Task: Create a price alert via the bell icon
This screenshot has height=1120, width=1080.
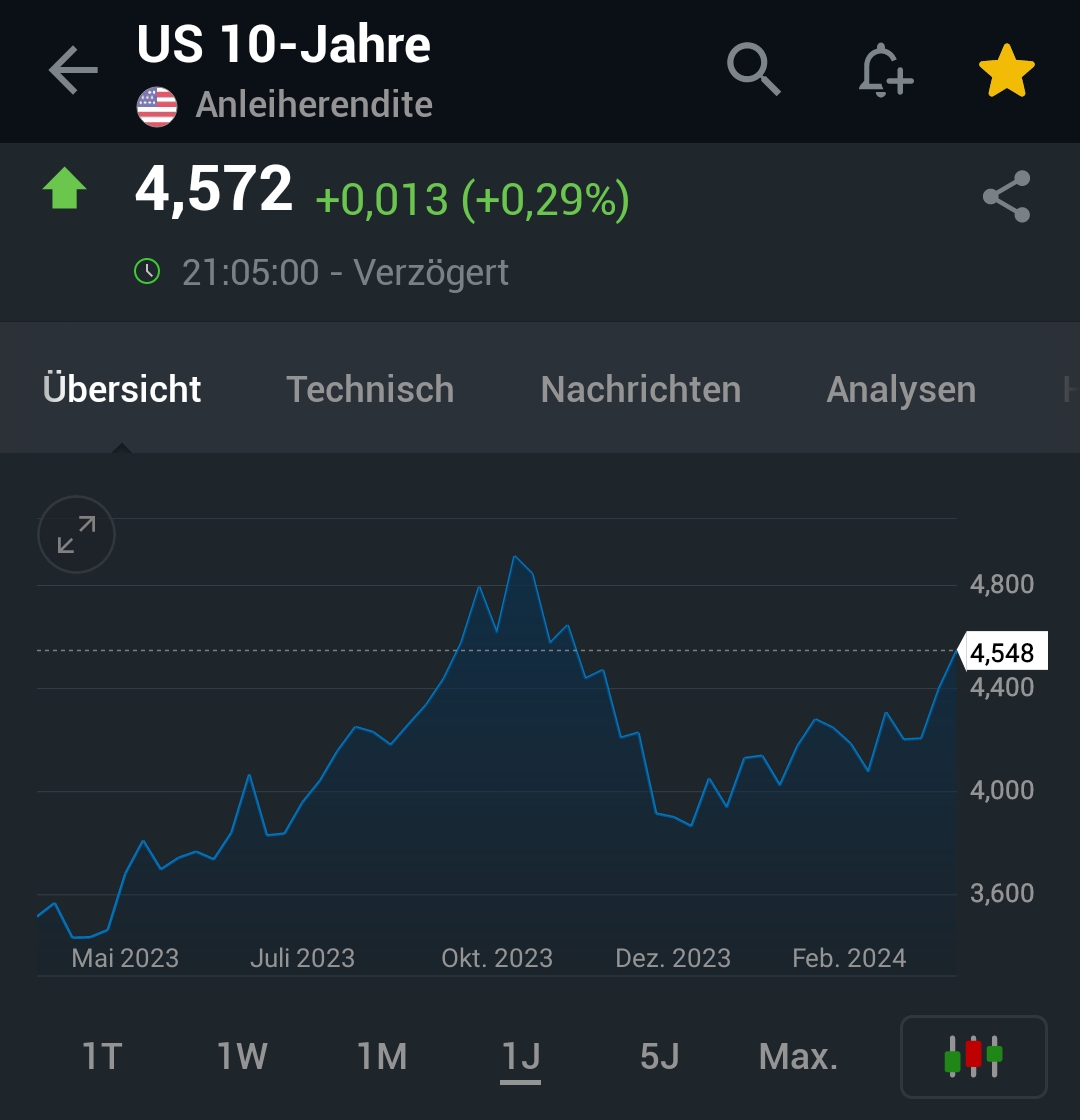Action: tap(885, 69)
